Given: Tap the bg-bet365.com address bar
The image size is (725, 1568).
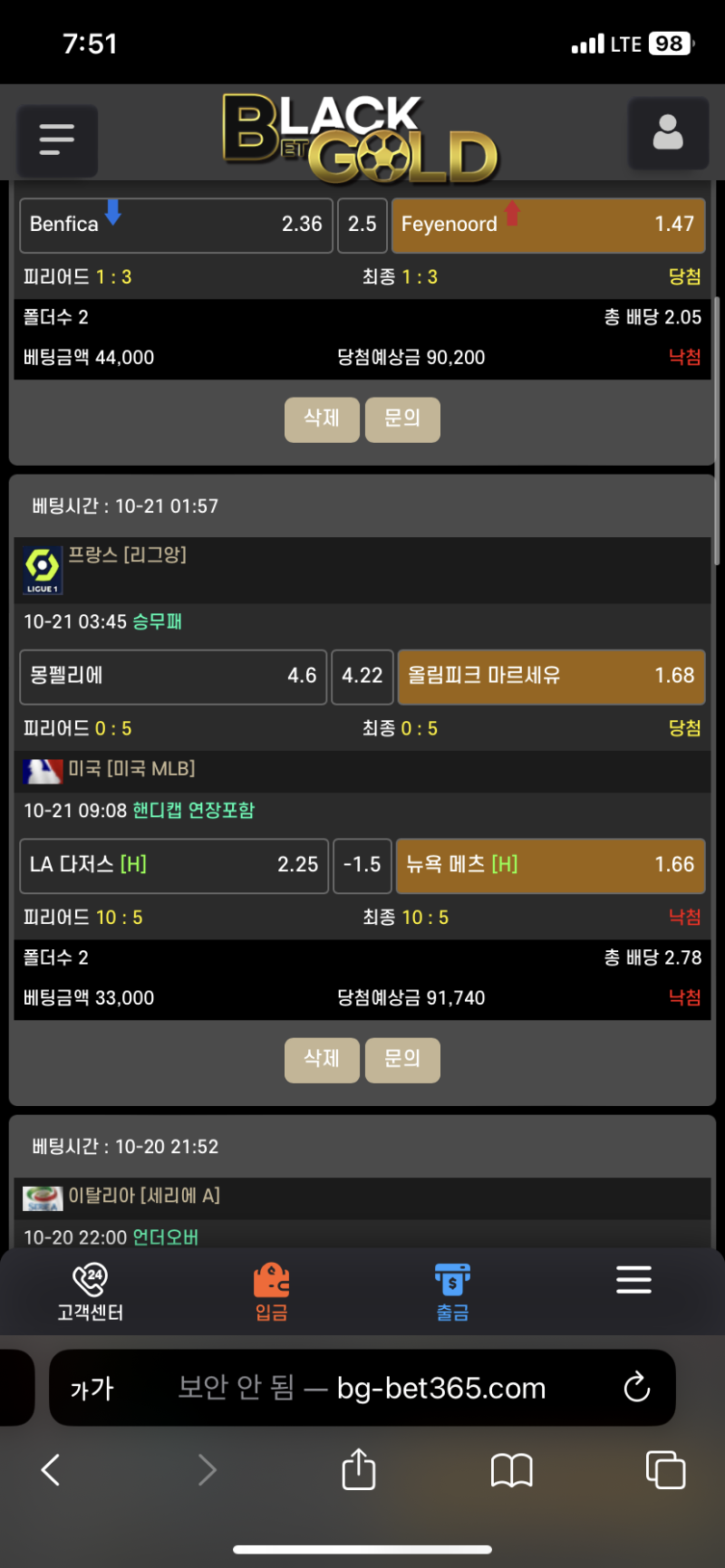Looking at the screenshot, I should 362,1388.
